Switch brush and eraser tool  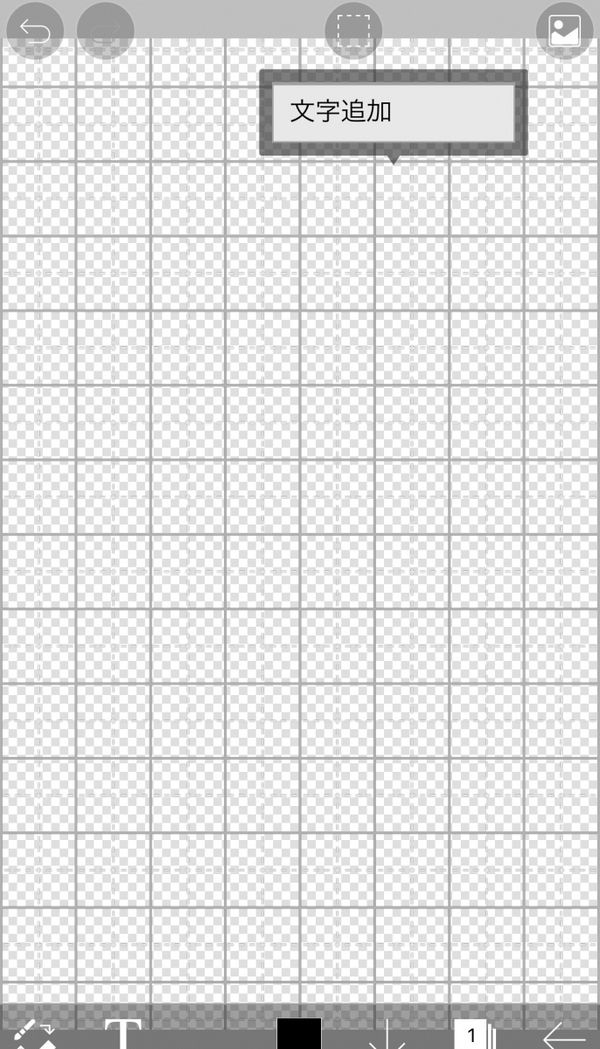[x=36, y=1033]
